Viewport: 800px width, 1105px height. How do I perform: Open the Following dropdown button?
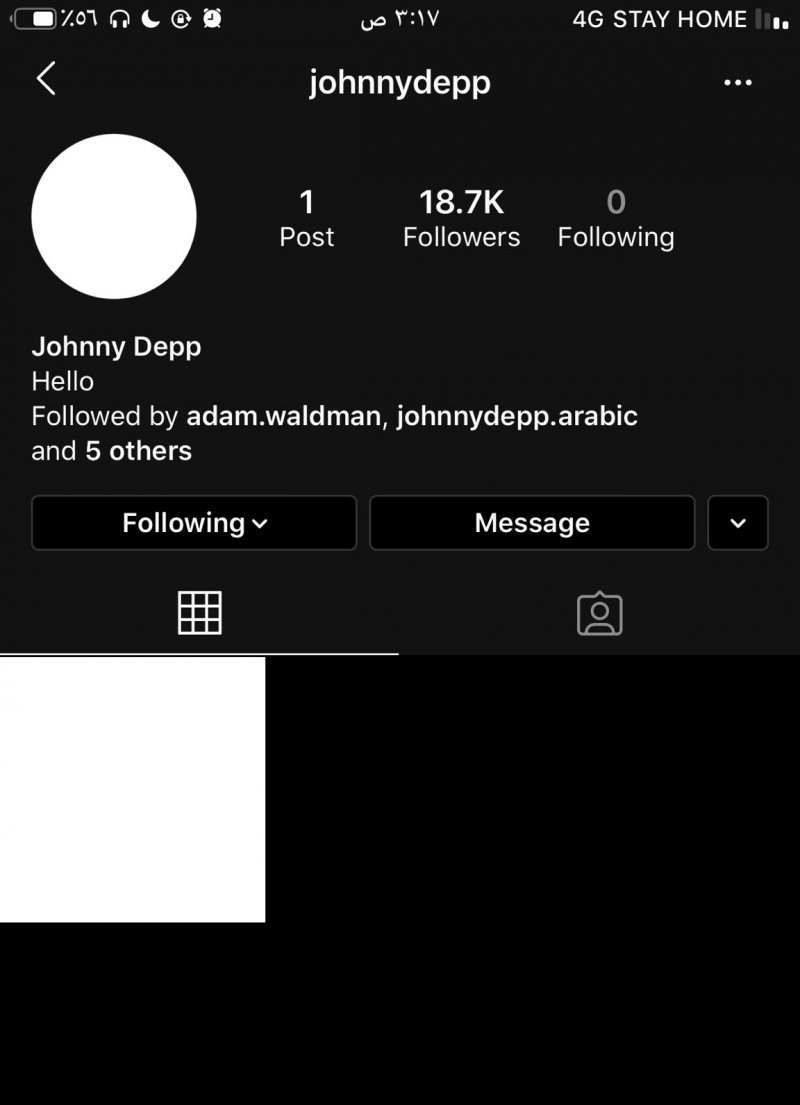coord(194,523)
